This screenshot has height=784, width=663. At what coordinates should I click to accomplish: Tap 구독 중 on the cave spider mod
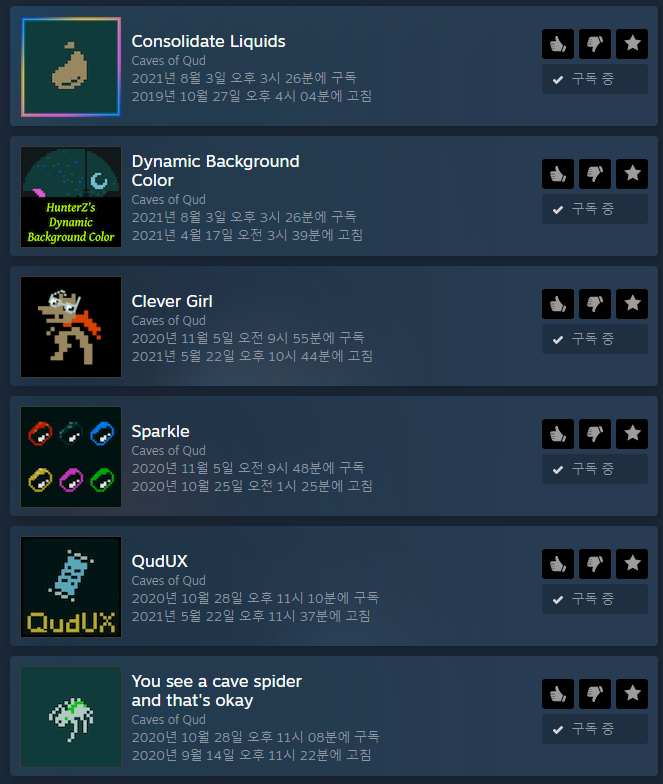pos(594,728)
